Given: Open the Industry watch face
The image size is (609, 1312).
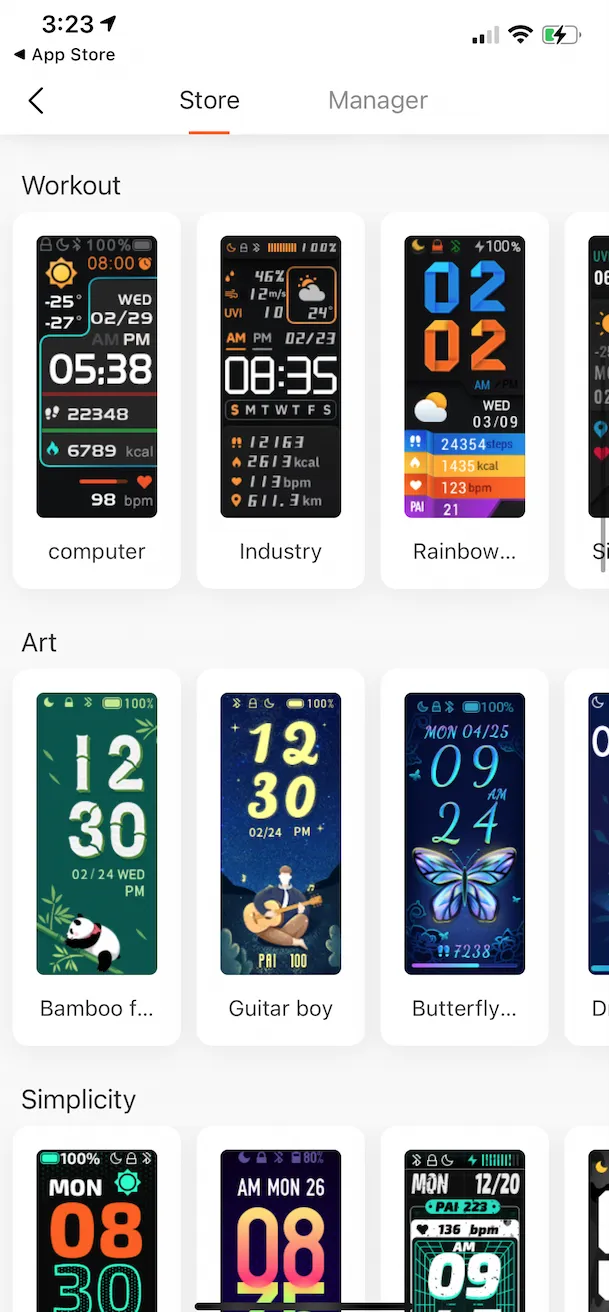Looking at the screenshot, I should coord(280,400).
